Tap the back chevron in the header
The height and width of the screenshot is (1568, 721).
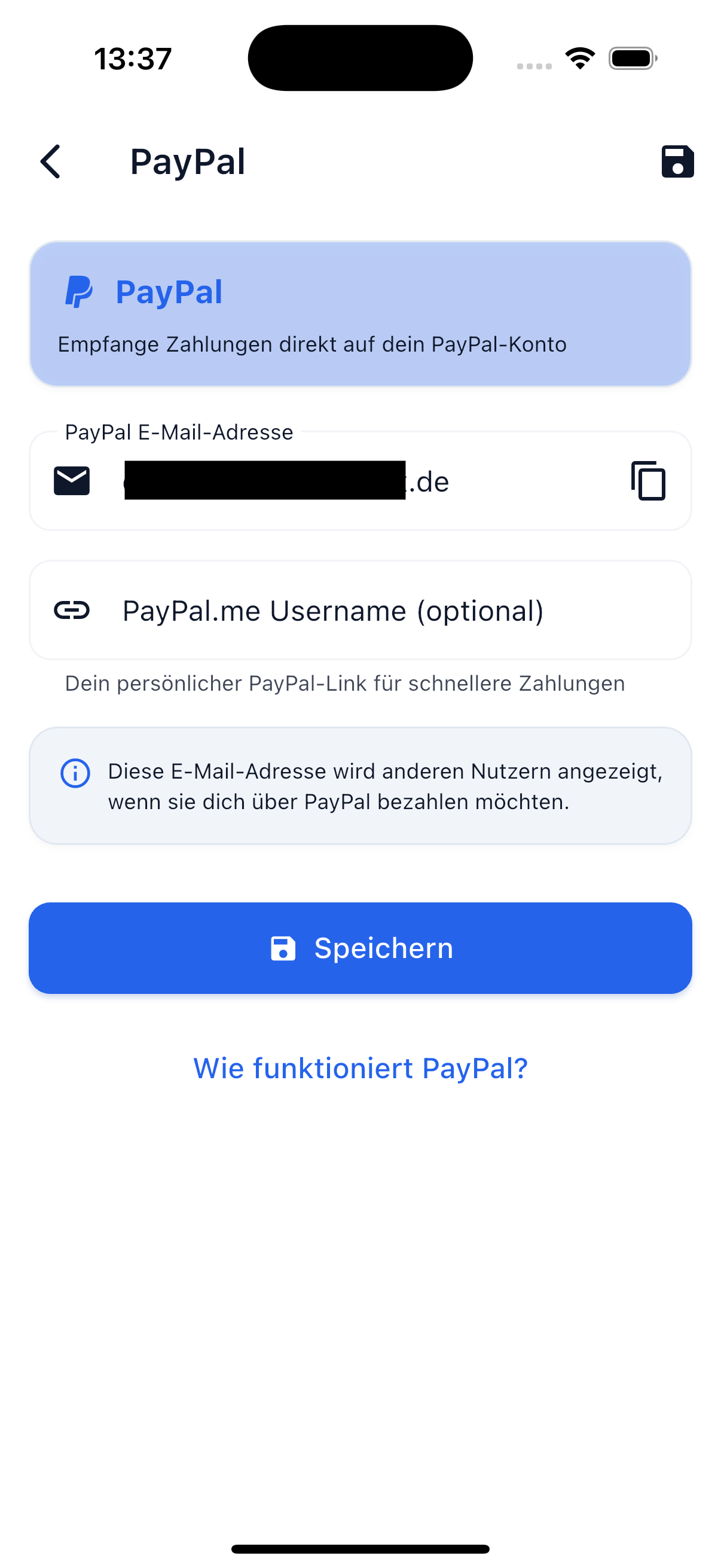pyautogui.click(x=50, y=161)
